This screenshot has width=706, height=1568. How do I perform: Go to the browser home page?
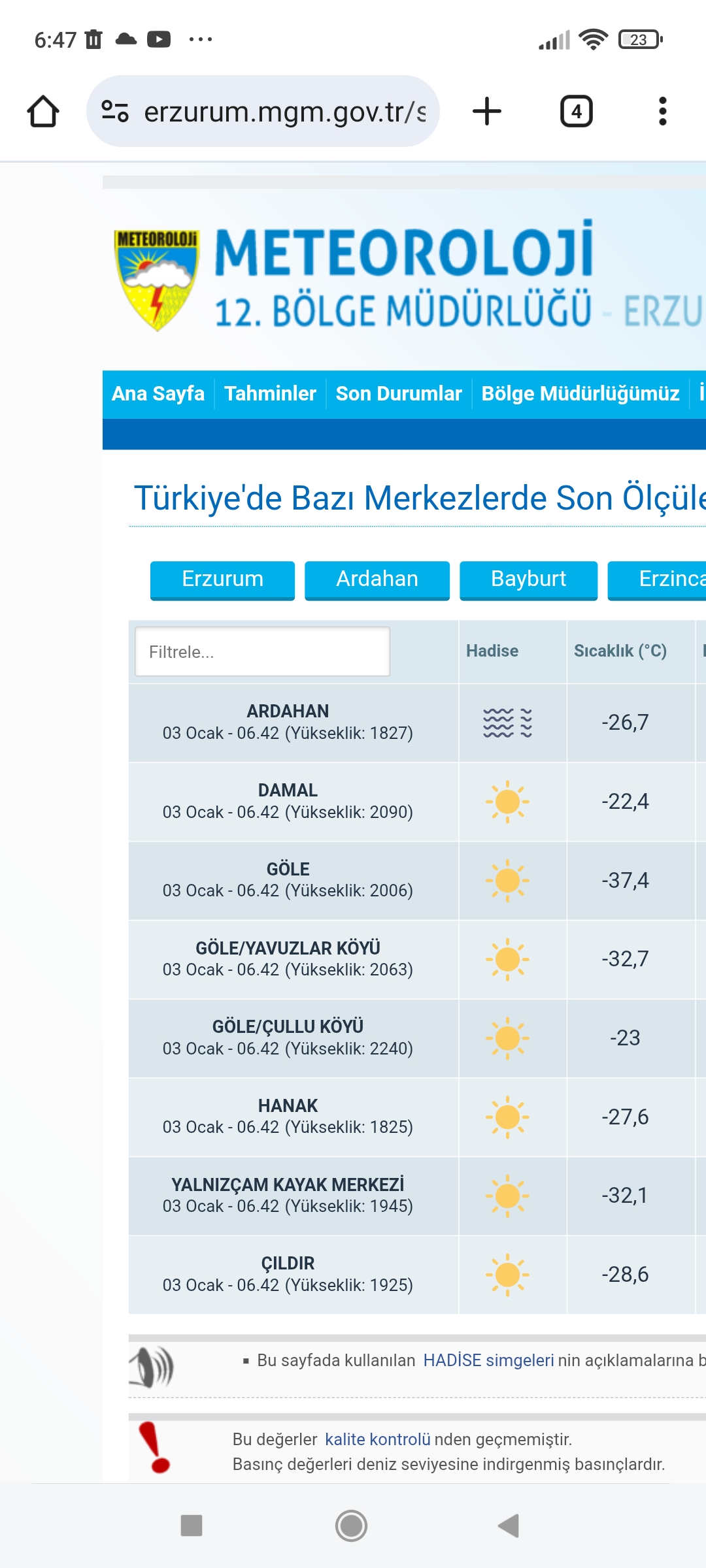43,111
